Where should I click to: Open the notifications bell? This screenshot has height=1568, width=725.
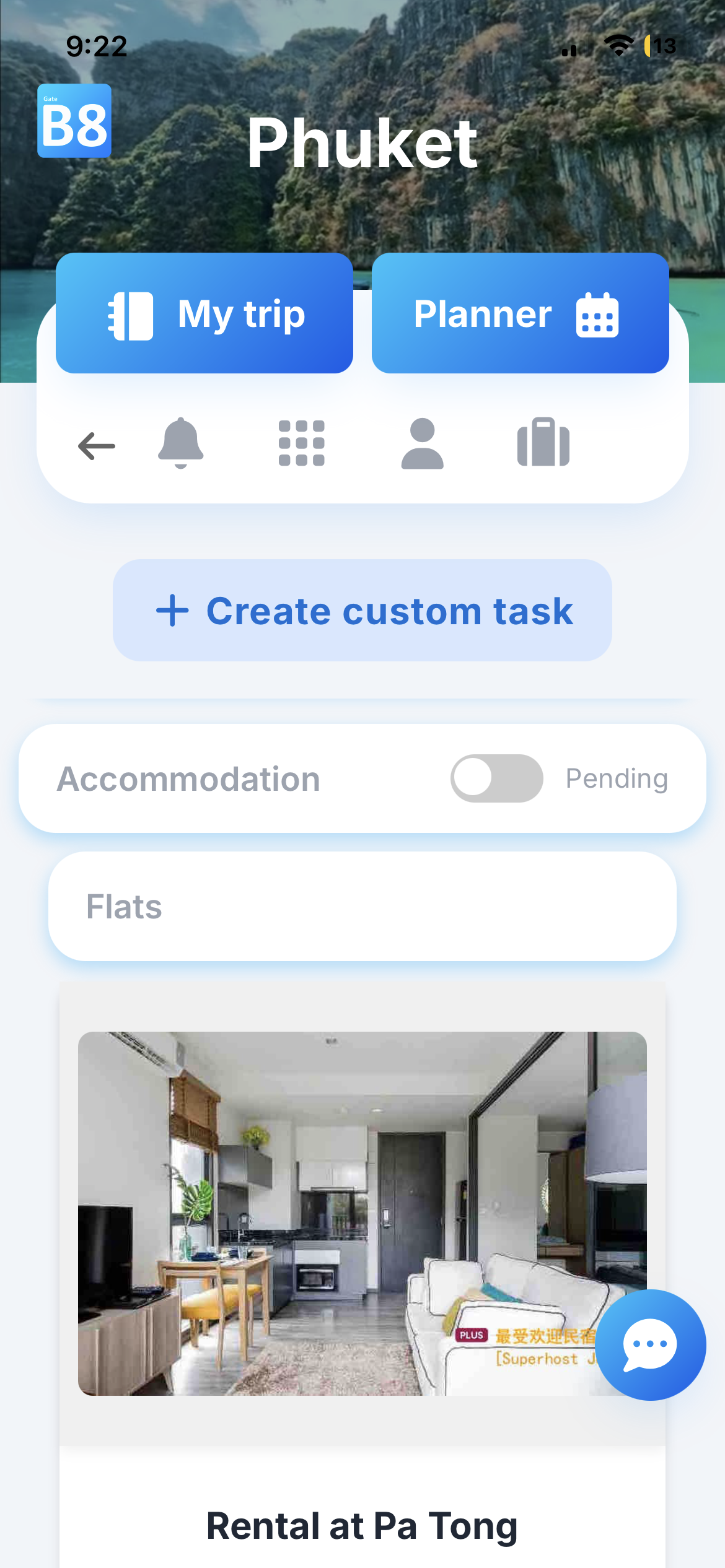tap(180, 443)
